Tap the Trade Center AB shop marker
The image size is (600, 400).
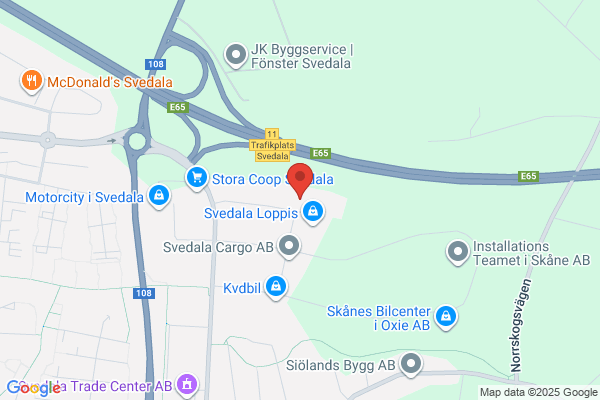click(x=190, y=385)
